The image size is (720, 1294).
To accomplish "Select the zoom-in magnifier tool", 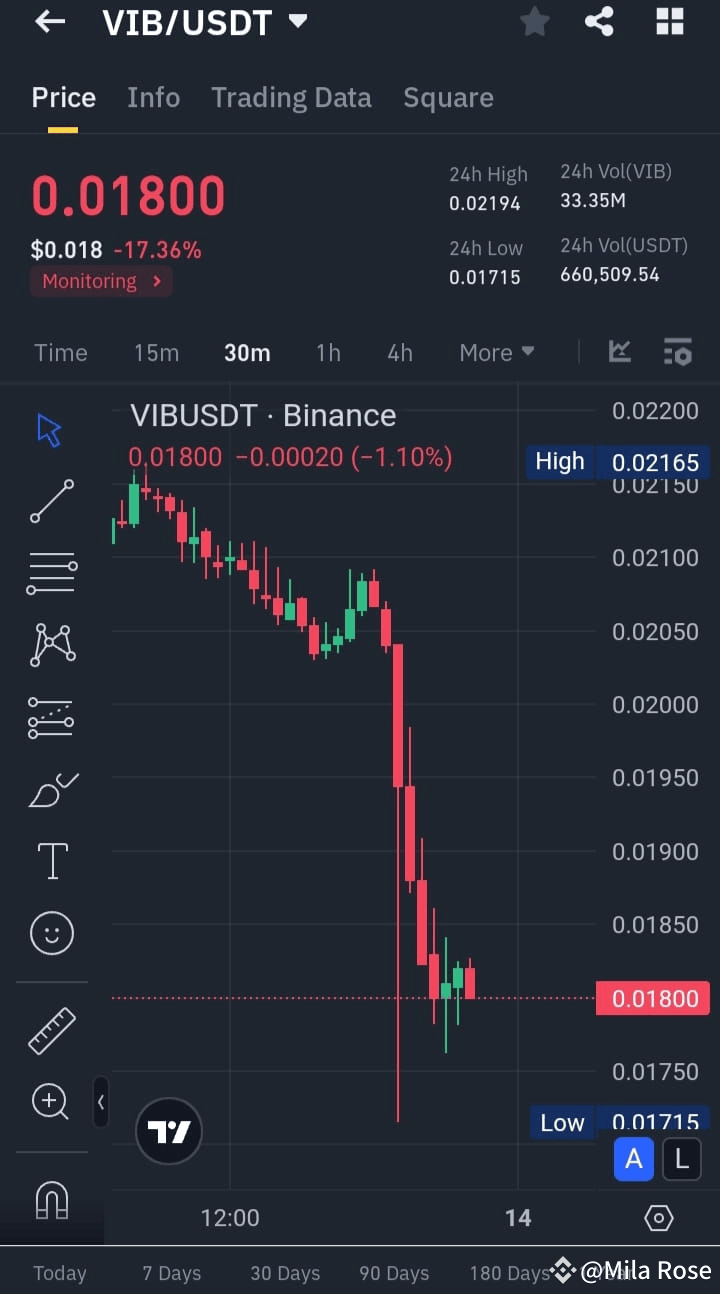I will coord(48,1101).
